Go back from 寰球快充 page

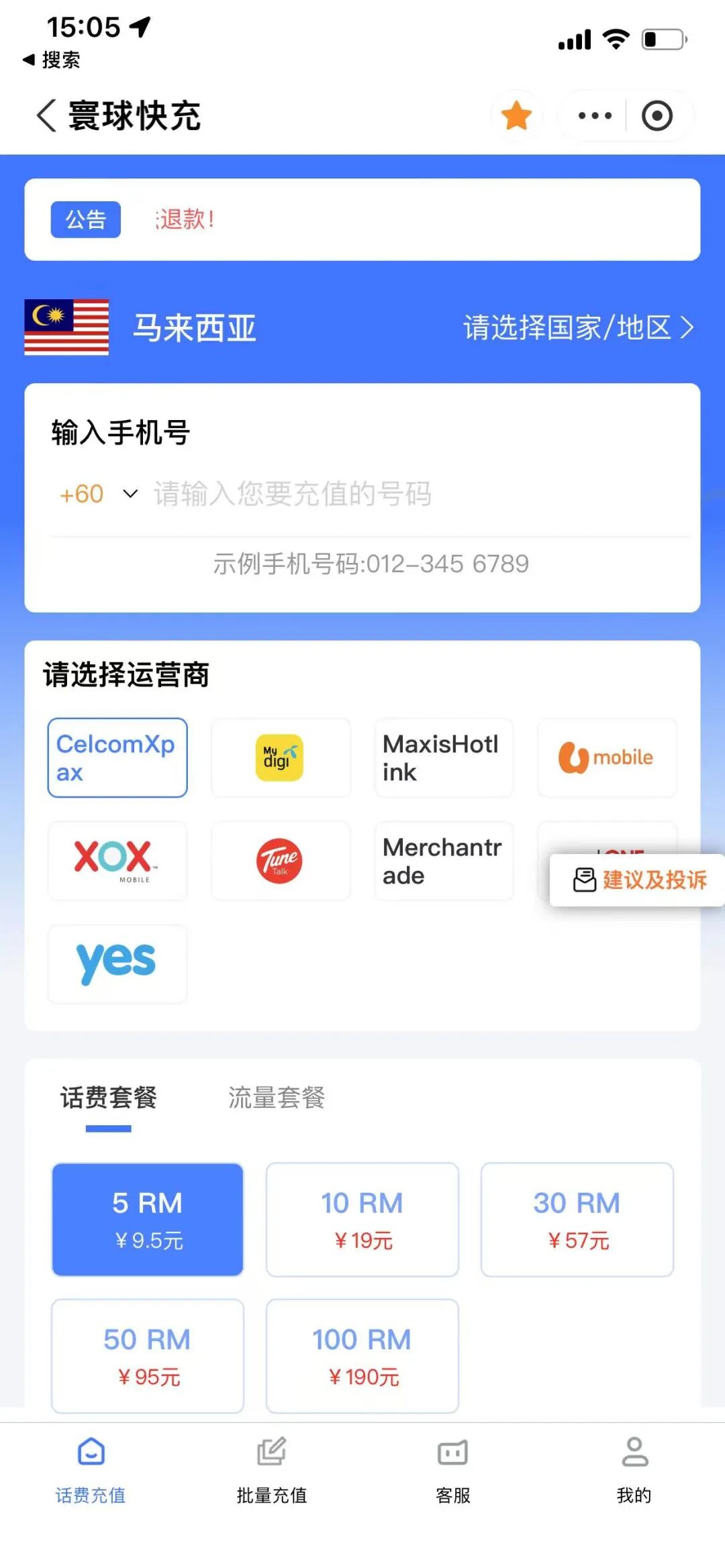pos(46,115)
